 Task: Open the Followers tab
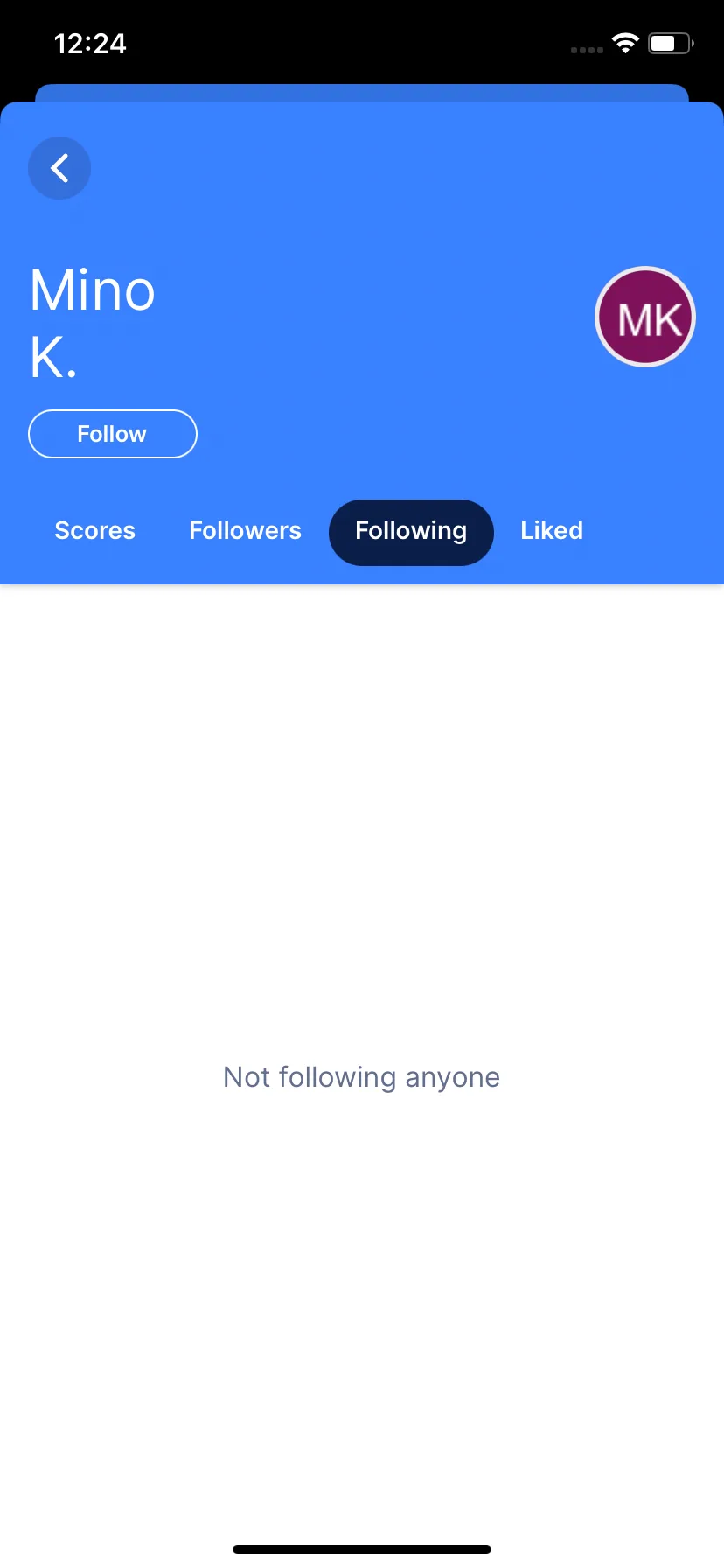click(x=245, y=531)
